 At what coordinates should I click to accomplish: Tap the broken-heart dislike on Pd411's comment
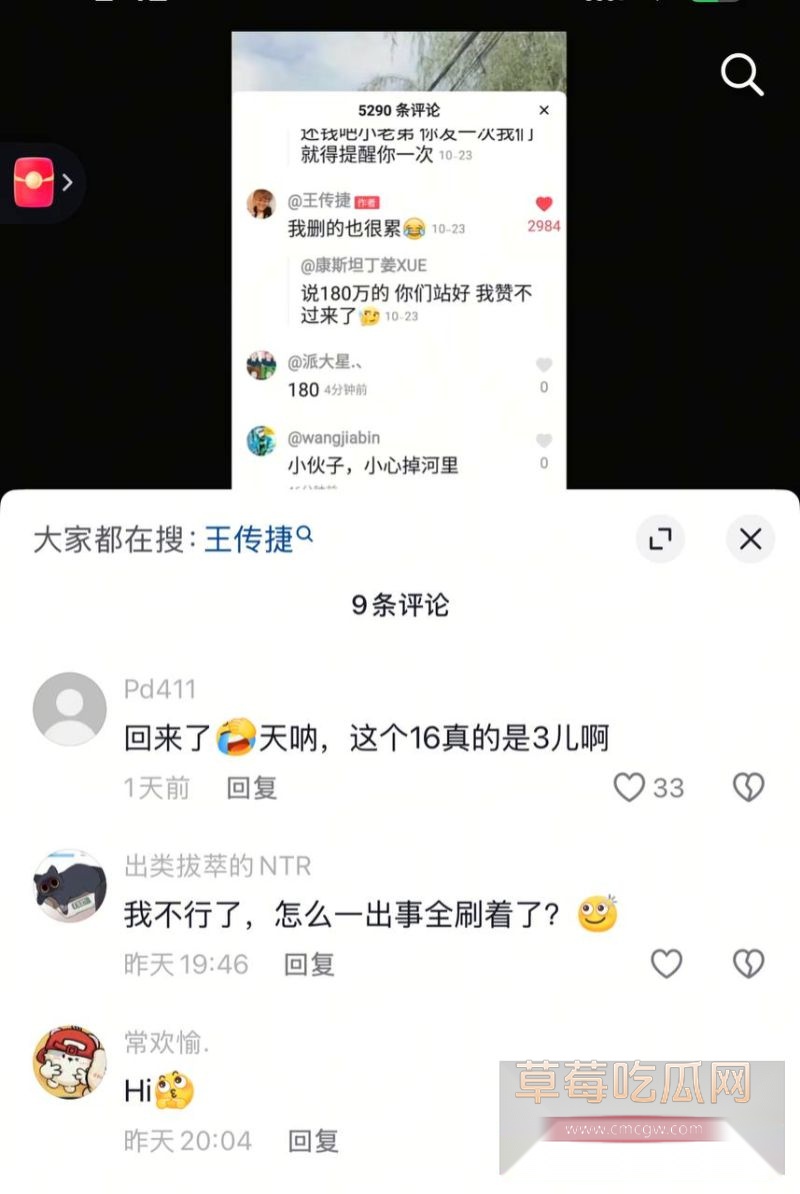[749, 788]
